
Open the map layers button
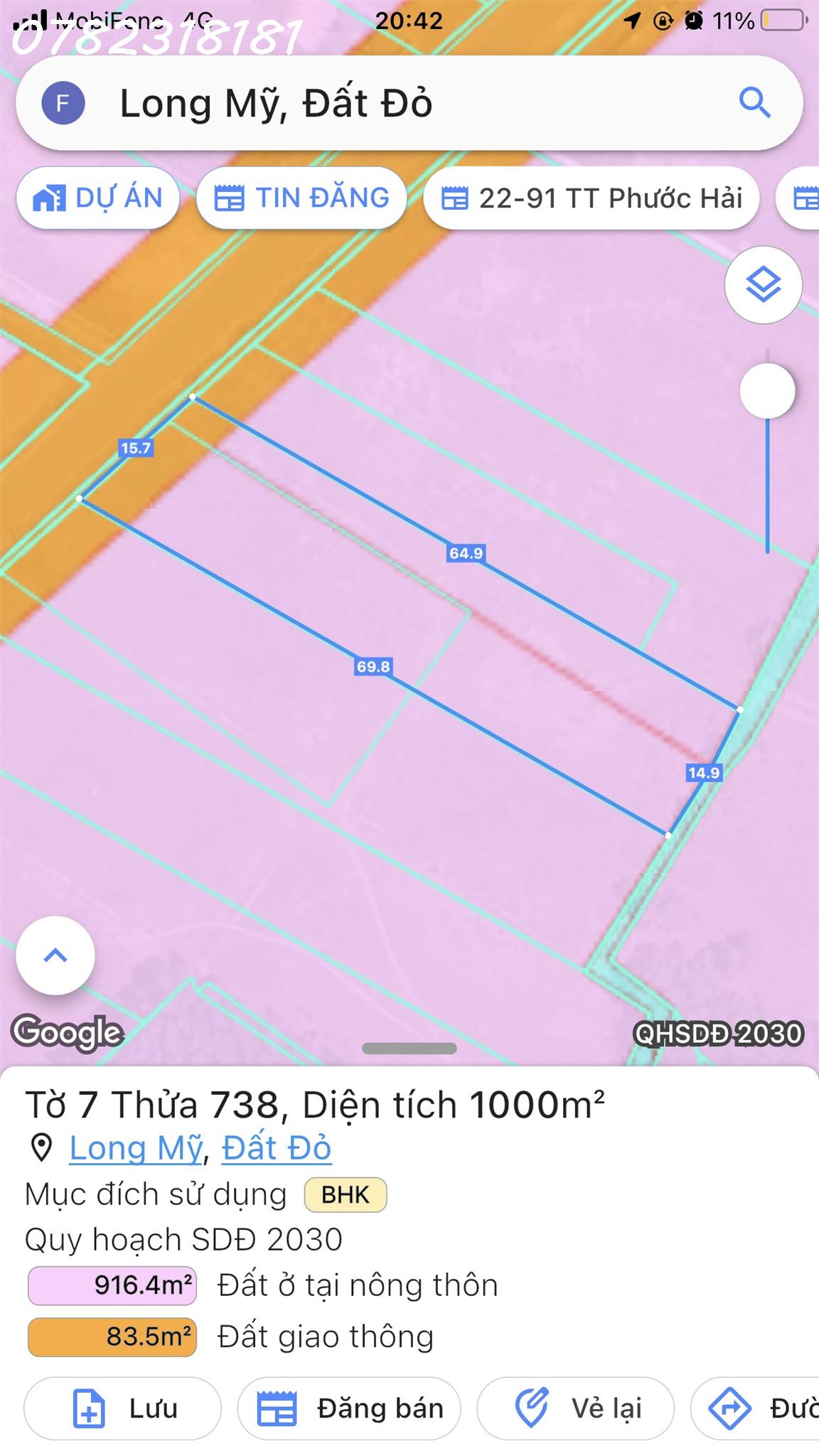coord(764,285)
